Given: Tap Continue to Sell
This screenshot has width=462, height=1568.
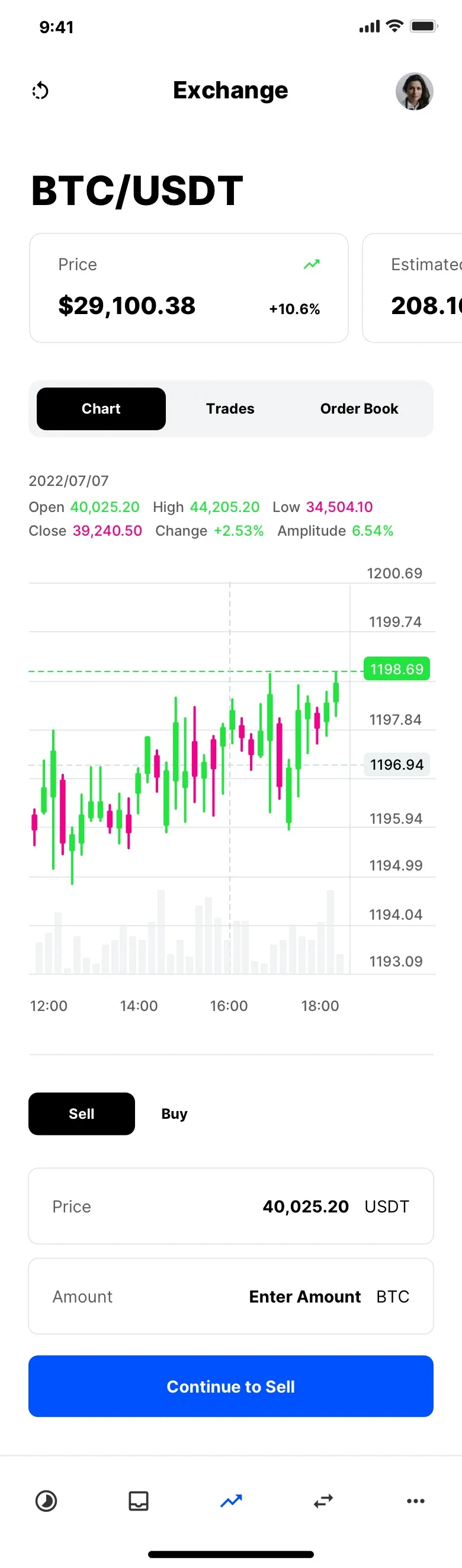Looking at the screenshot, I should tap(230, 1386).
